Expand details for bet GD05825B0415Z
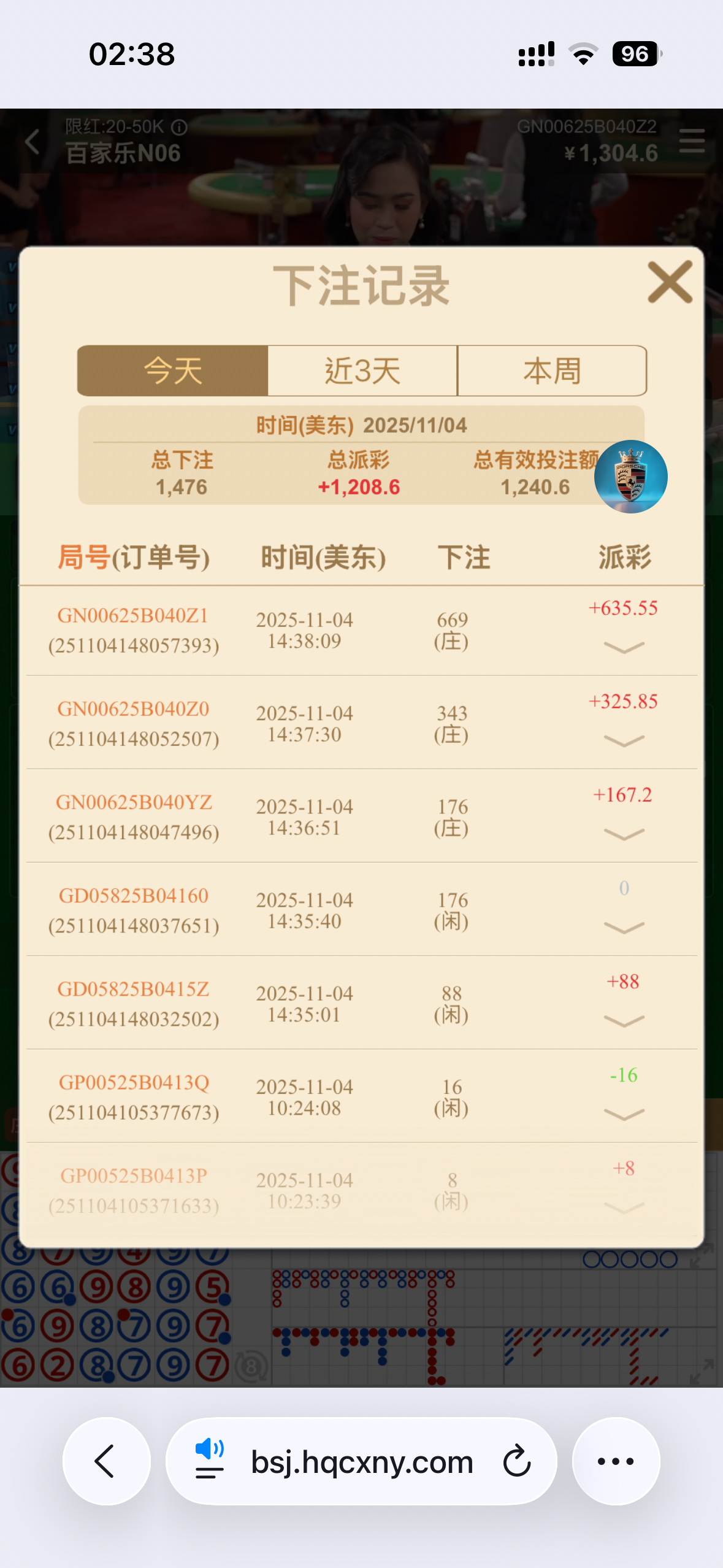This screenshot has height=1568, width=723. click(x=624, y=1020)
